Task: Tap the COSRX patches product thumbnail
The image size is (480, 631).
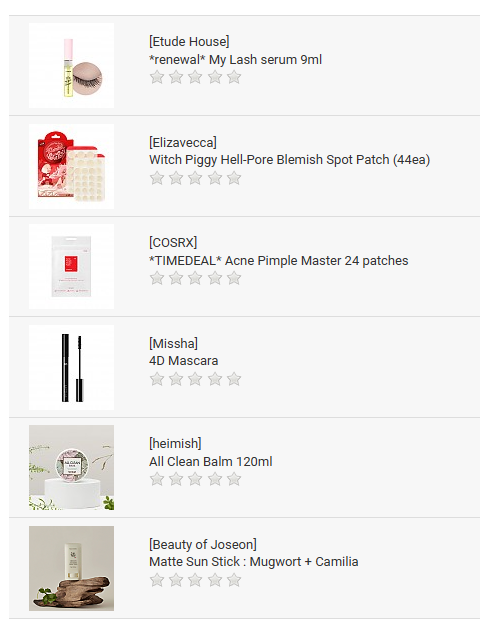Action: pyautogui.click(x=71, y=266)
